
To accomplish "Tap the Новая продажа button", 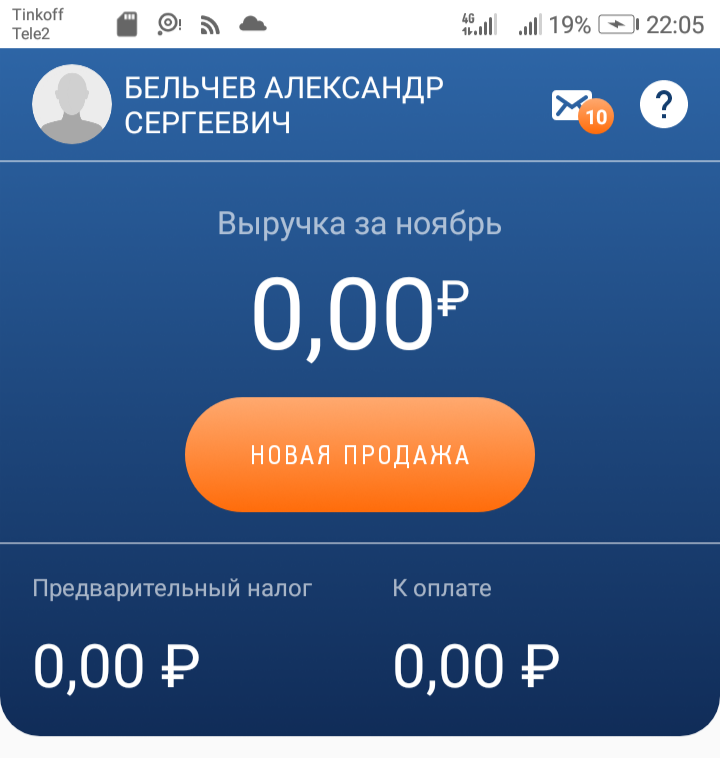I will 360,455.
